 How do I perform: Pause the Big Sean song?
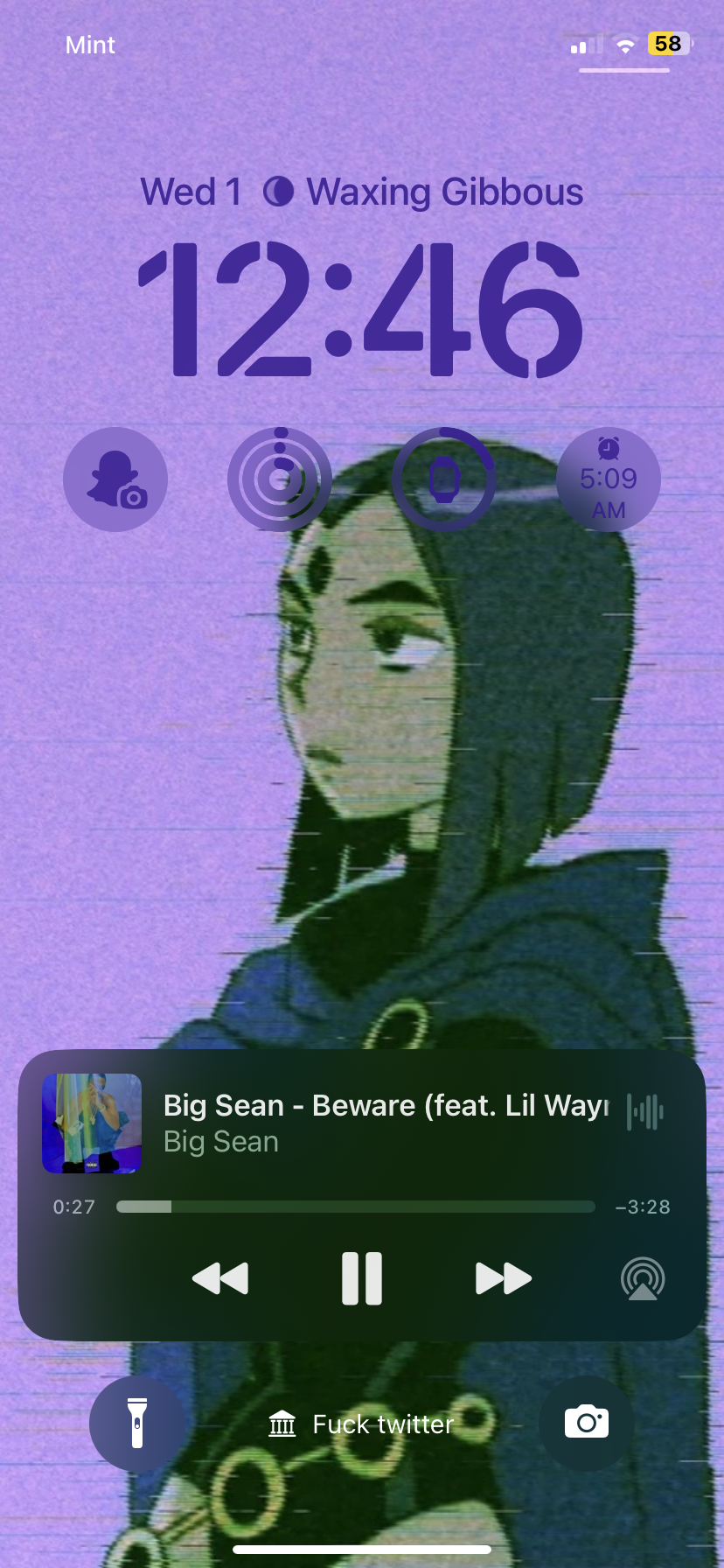362,1278
